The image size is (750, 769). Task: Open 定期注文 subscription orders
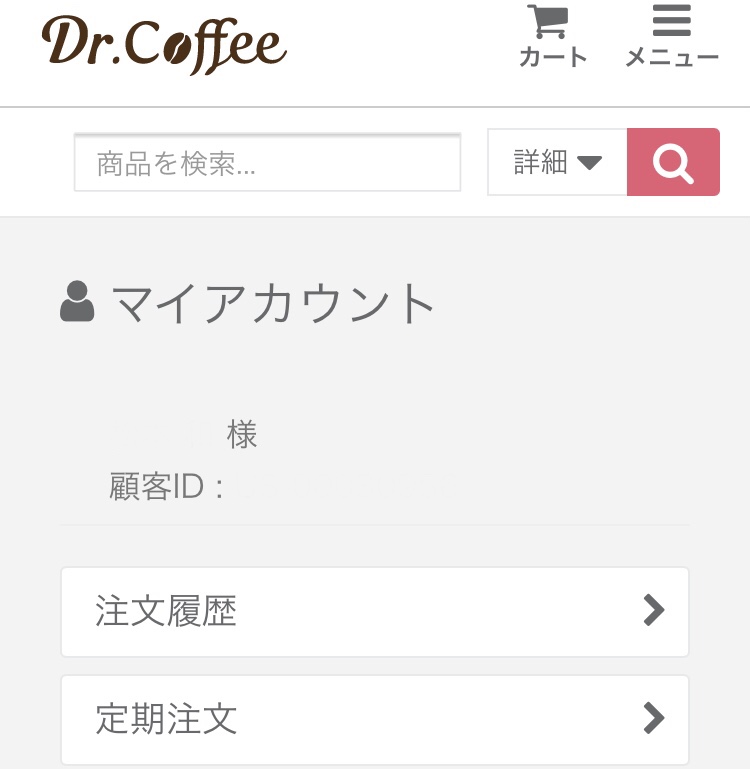tap(375, 719)
